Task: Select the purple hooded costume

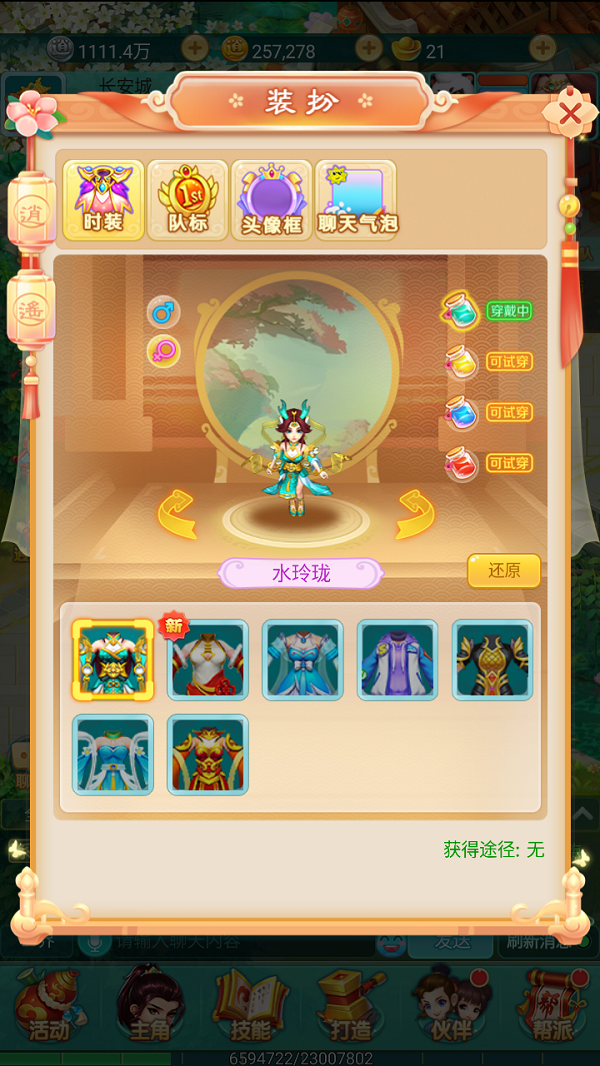Action: (x=397, y=660)
